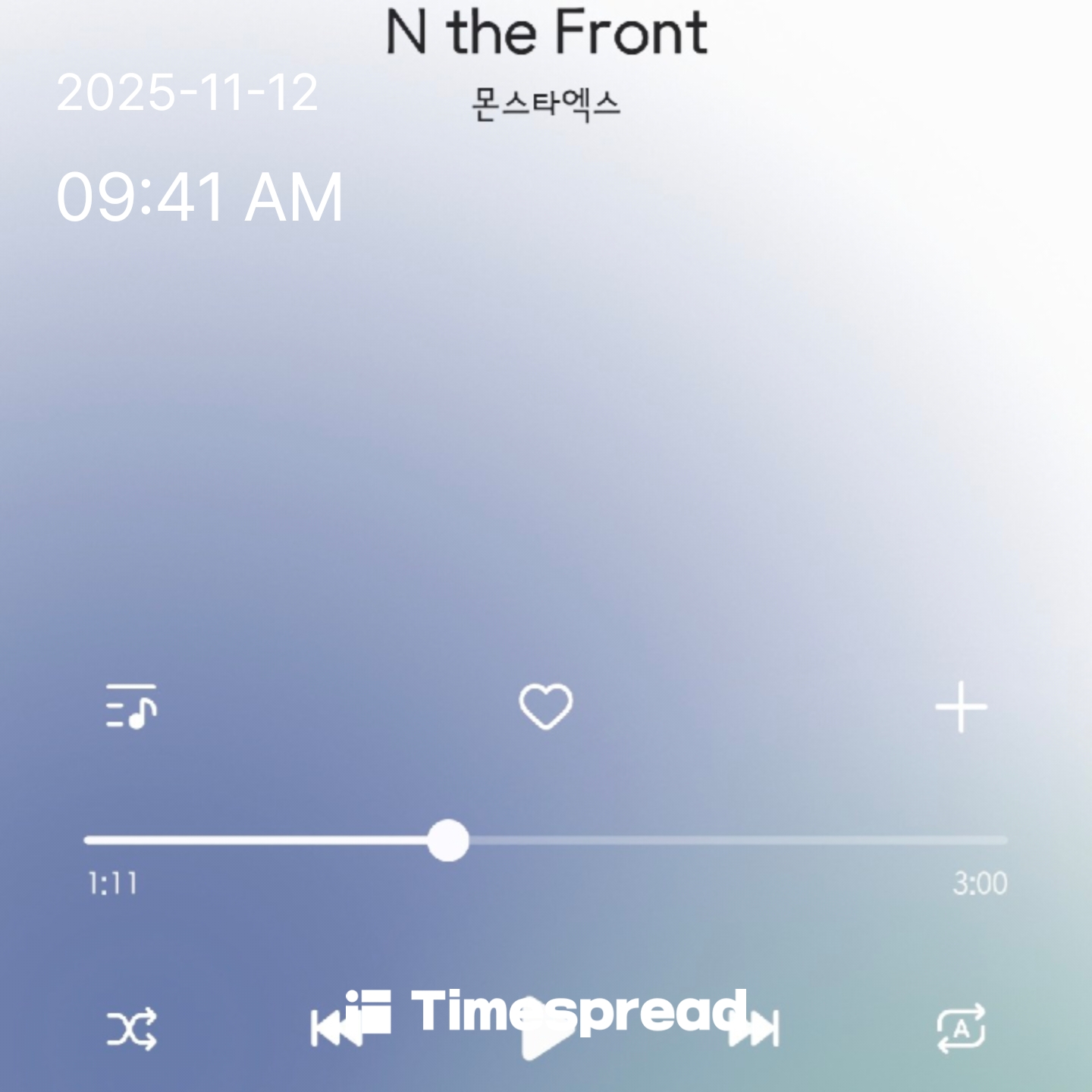Like the song N the Front
This screenshot has width=1092, height=1092.
click(545, 707)
